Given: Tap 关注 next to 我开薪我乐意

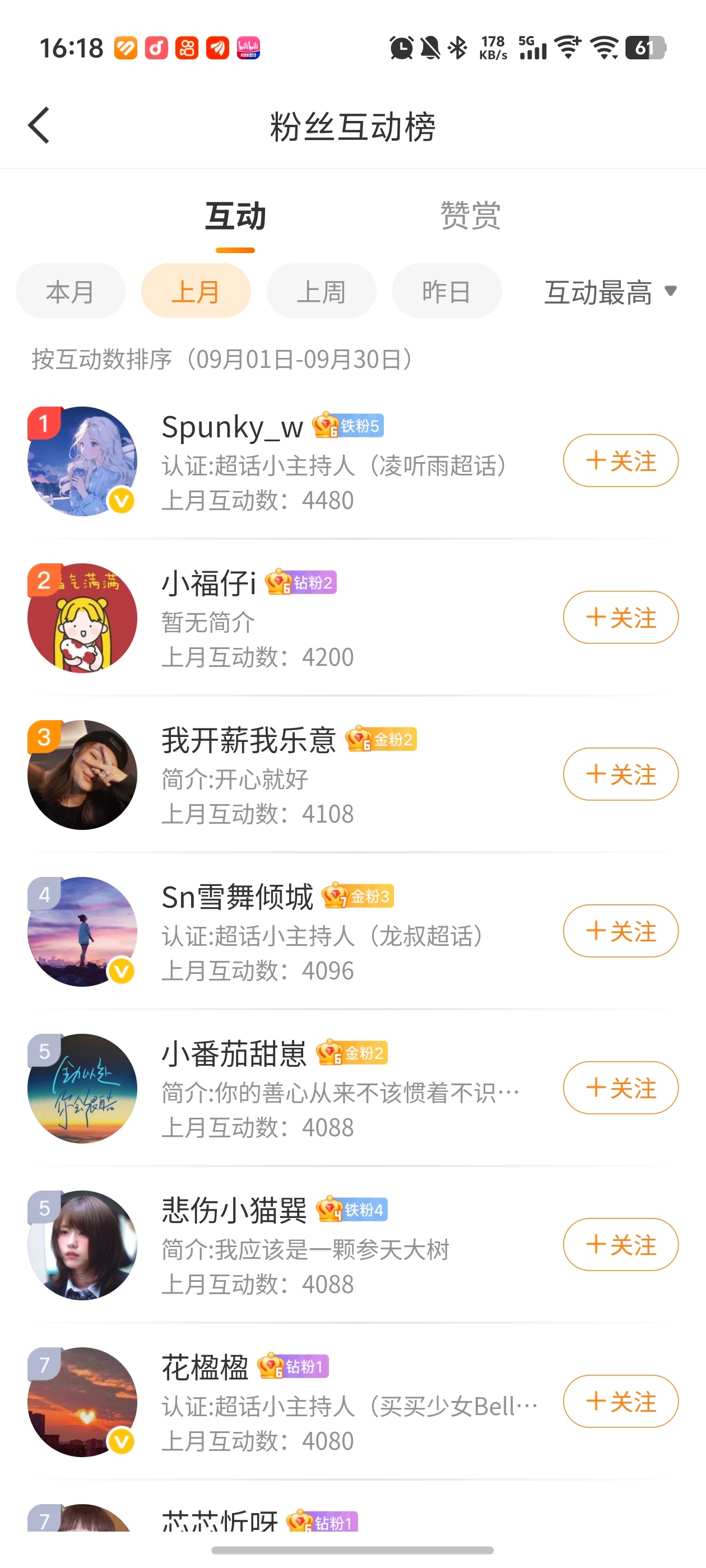Looking at the screenshot, I should [620, 774].
